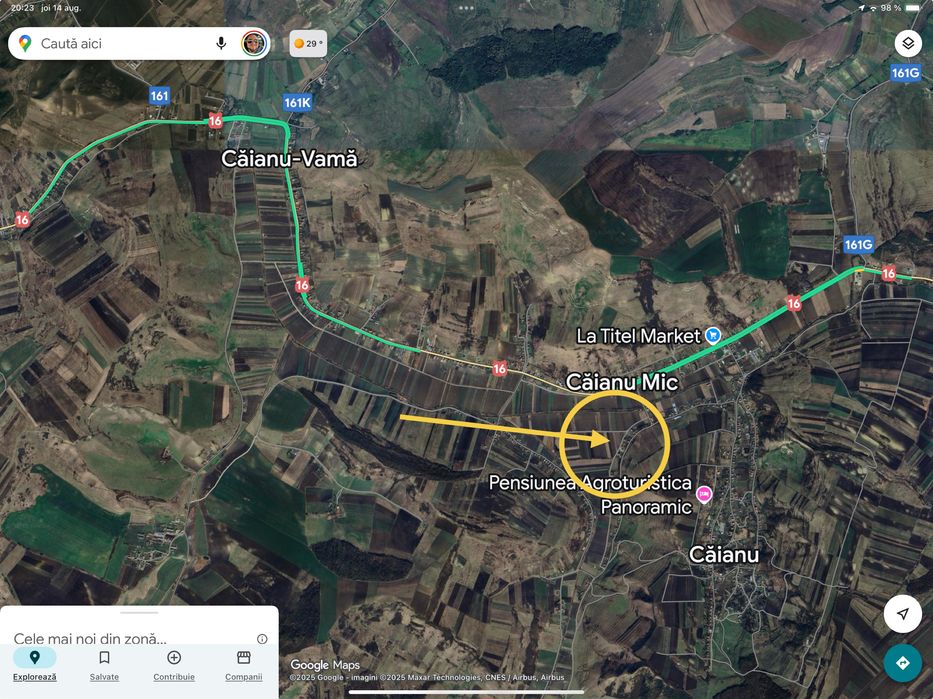Switch to the Explorează tab
The height and width of the screenshot is (699, 933).
pyautogui.click(x=35, y=664)
